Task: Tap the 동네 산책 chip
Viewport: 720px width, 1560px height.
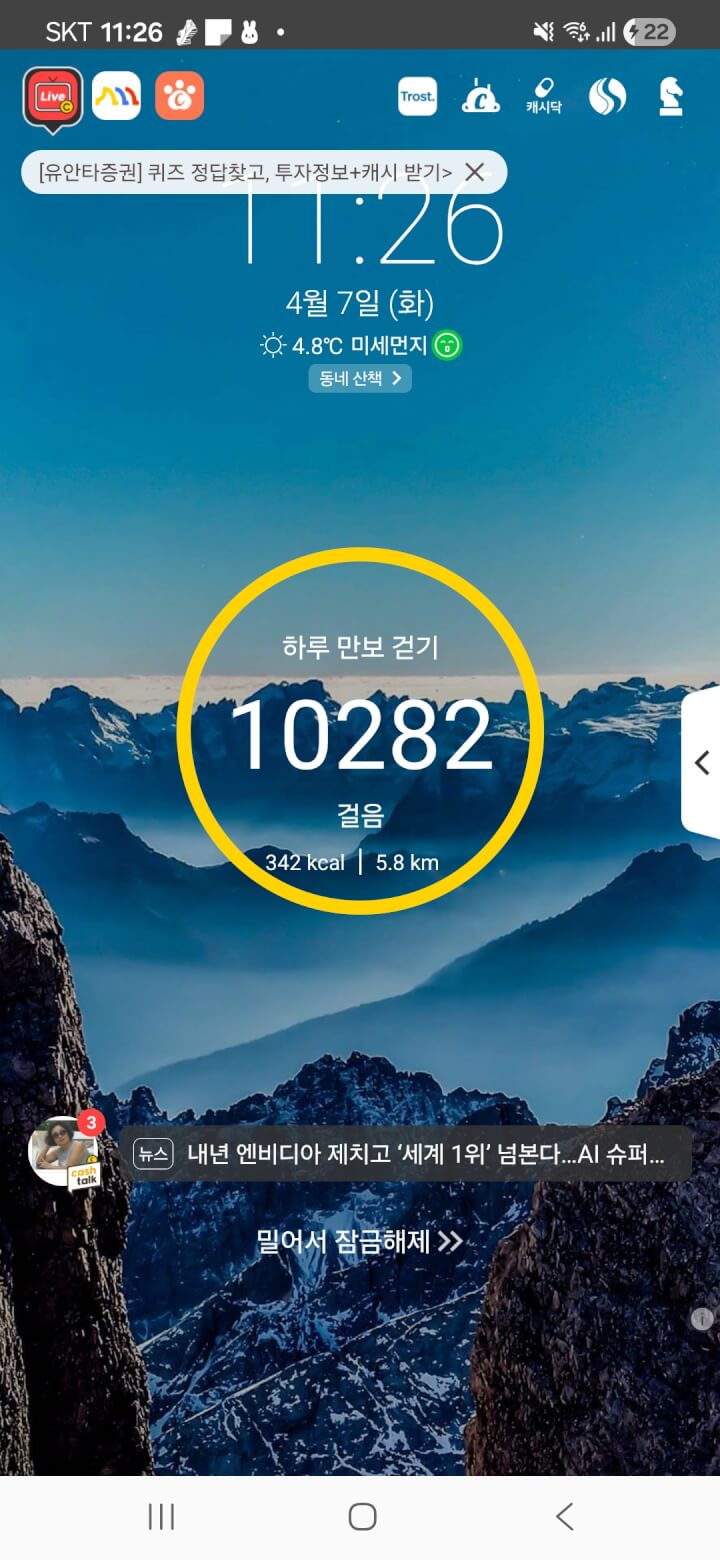Action: 360,378
